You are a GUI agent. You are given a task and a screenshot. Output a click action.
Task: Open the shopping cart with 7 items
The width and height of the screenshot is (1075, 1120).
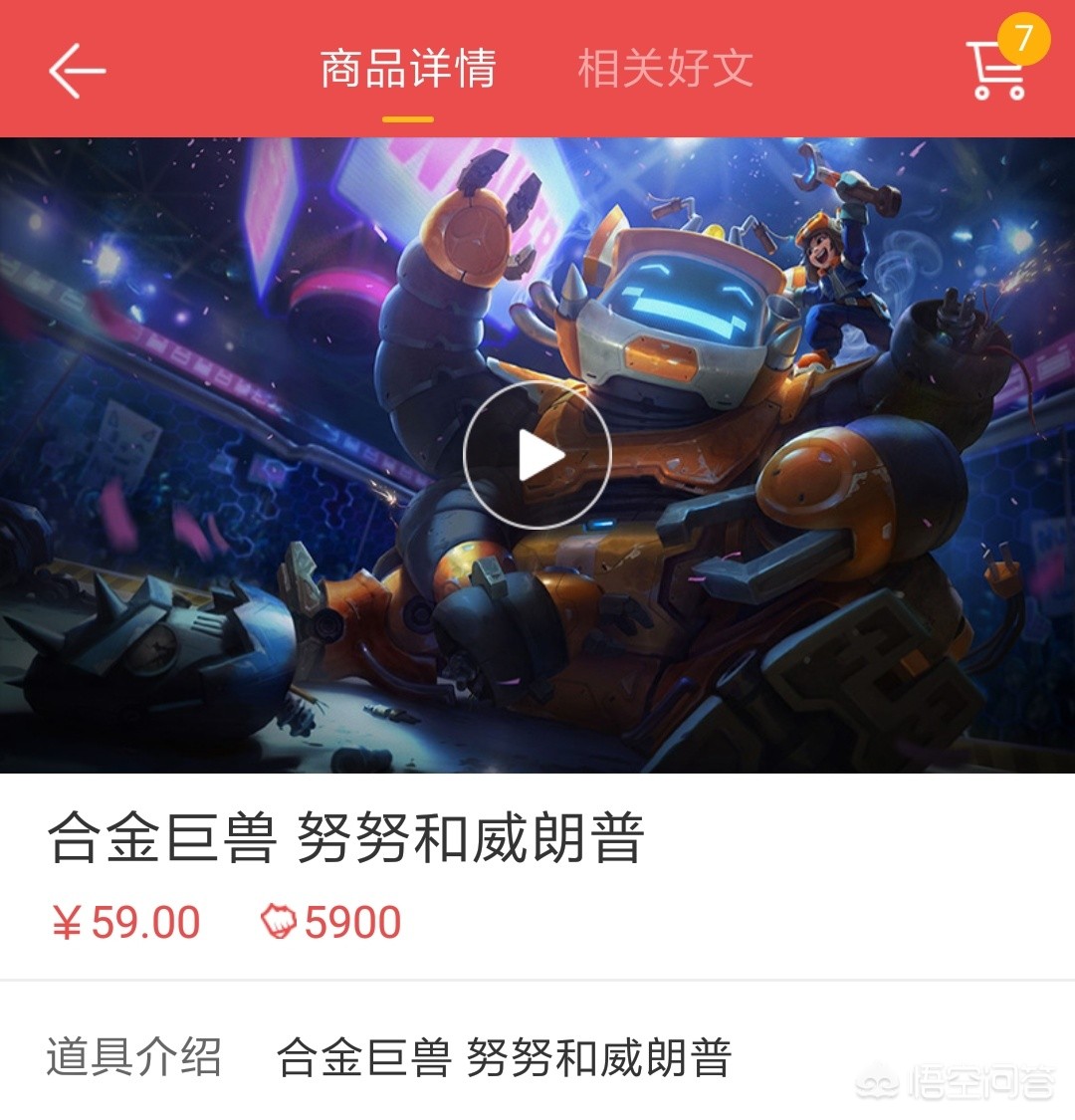999,70
